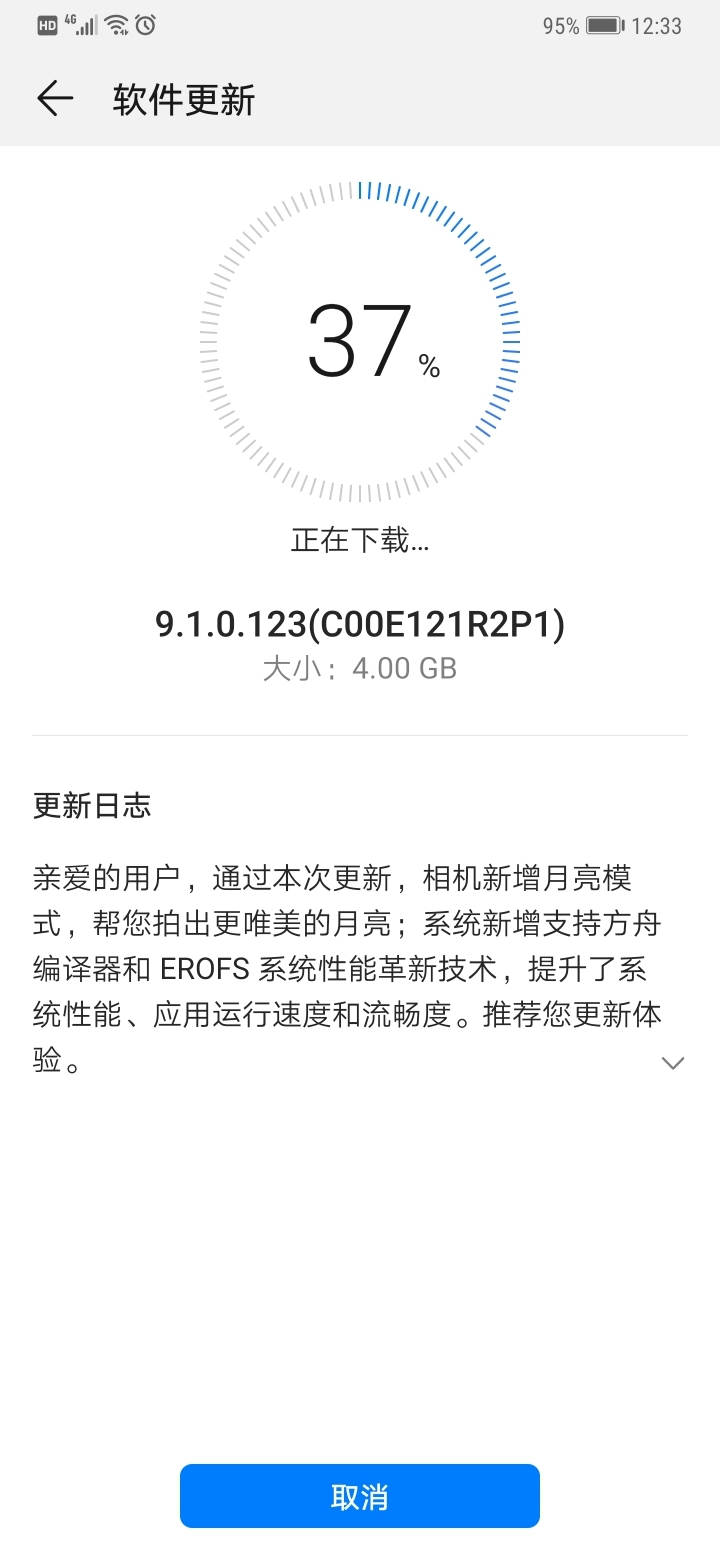
Task: Go back from the 软件更新 screen
Action: pyautogui.click(x=55, y=99)
